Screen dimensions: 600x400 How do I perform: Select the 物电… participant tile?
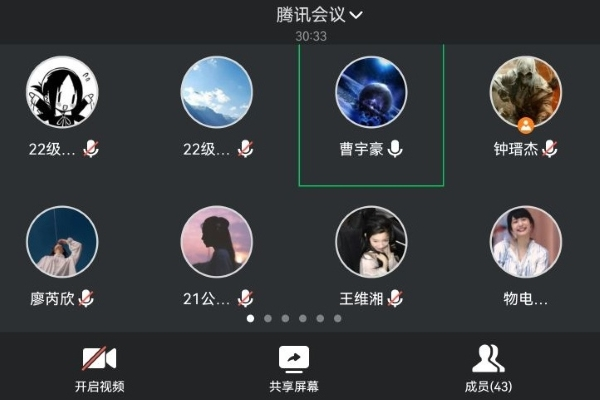pyautogui.click(x=525, y=253)
